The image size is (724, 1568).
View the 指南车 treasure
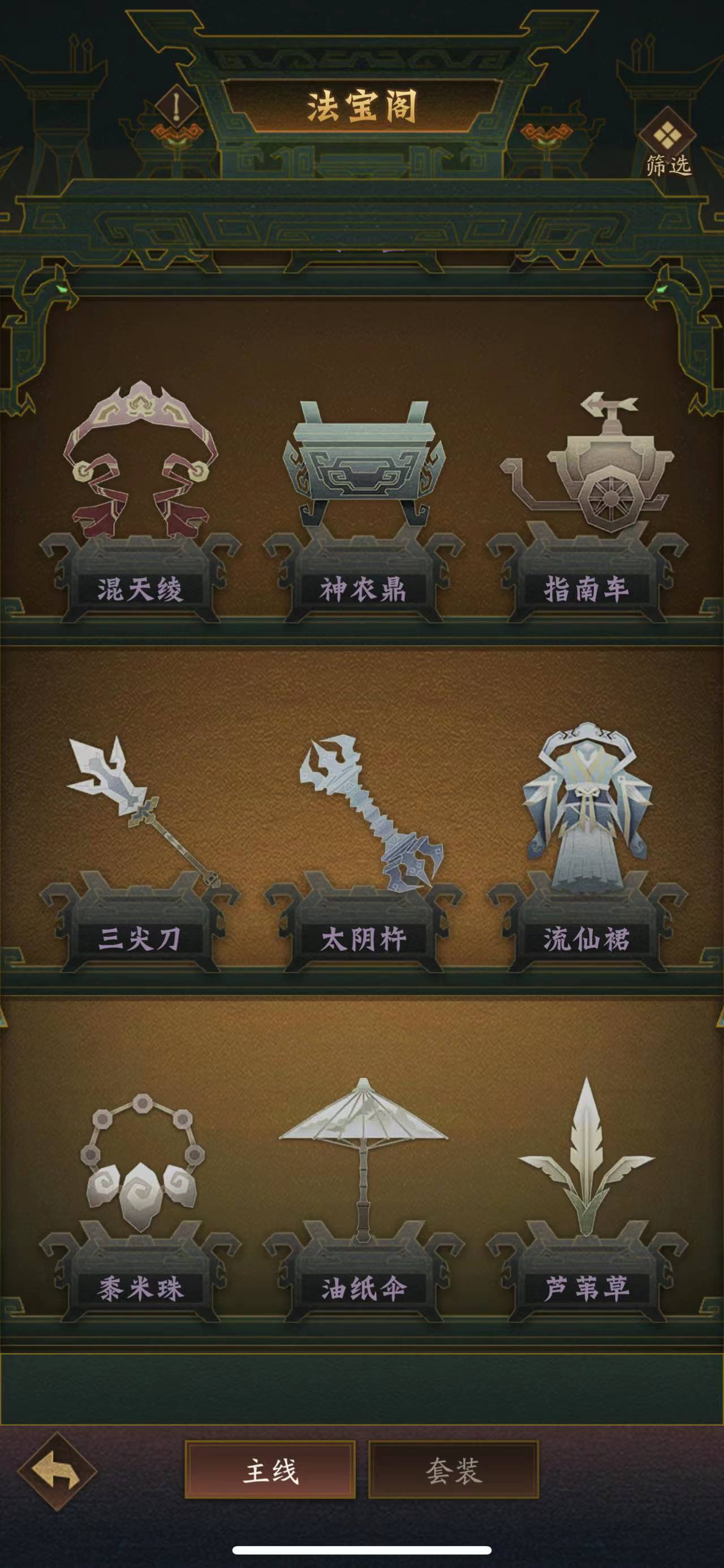click(x=587, y=487)
